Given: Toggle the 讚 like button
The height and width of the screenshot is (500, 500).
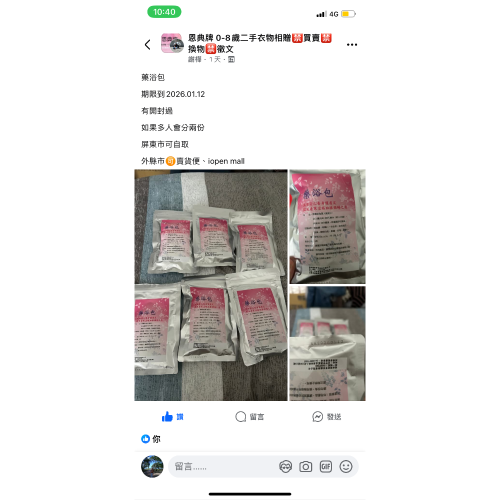Looking at the screenshot, I should 173,417.
